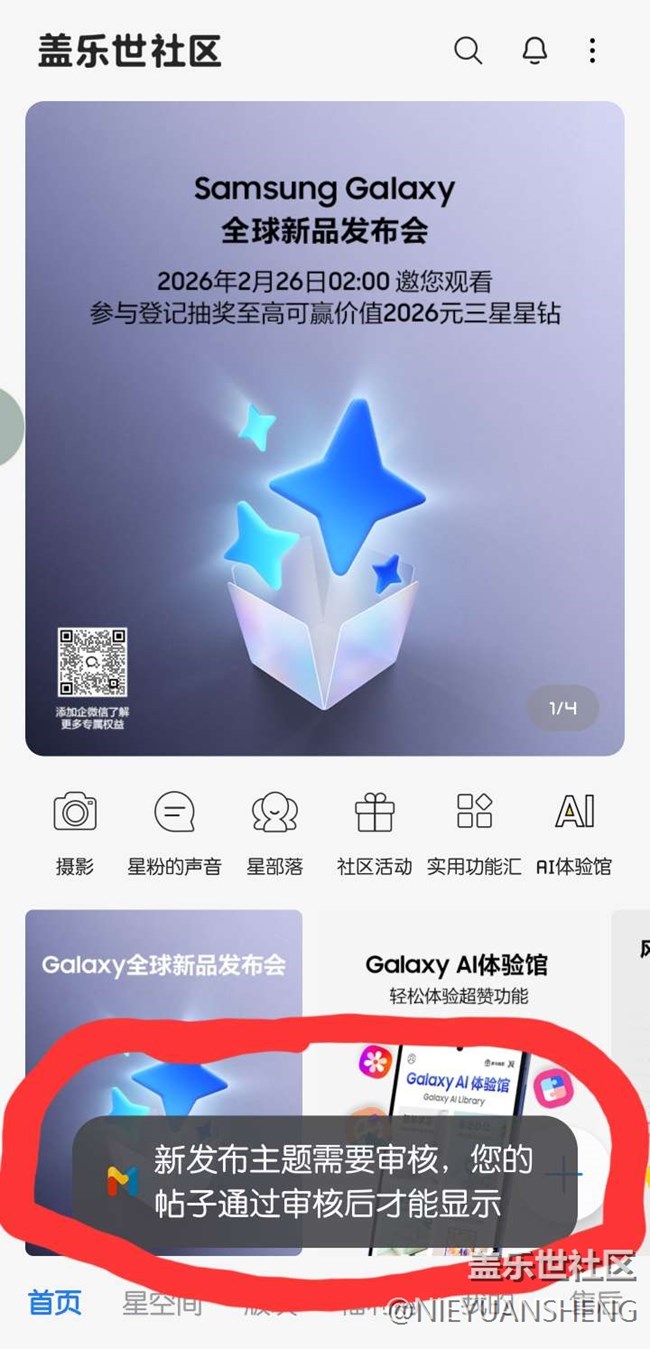Open 实用功能汇
Screen dimensions: 650x1349
pos(474,832)
